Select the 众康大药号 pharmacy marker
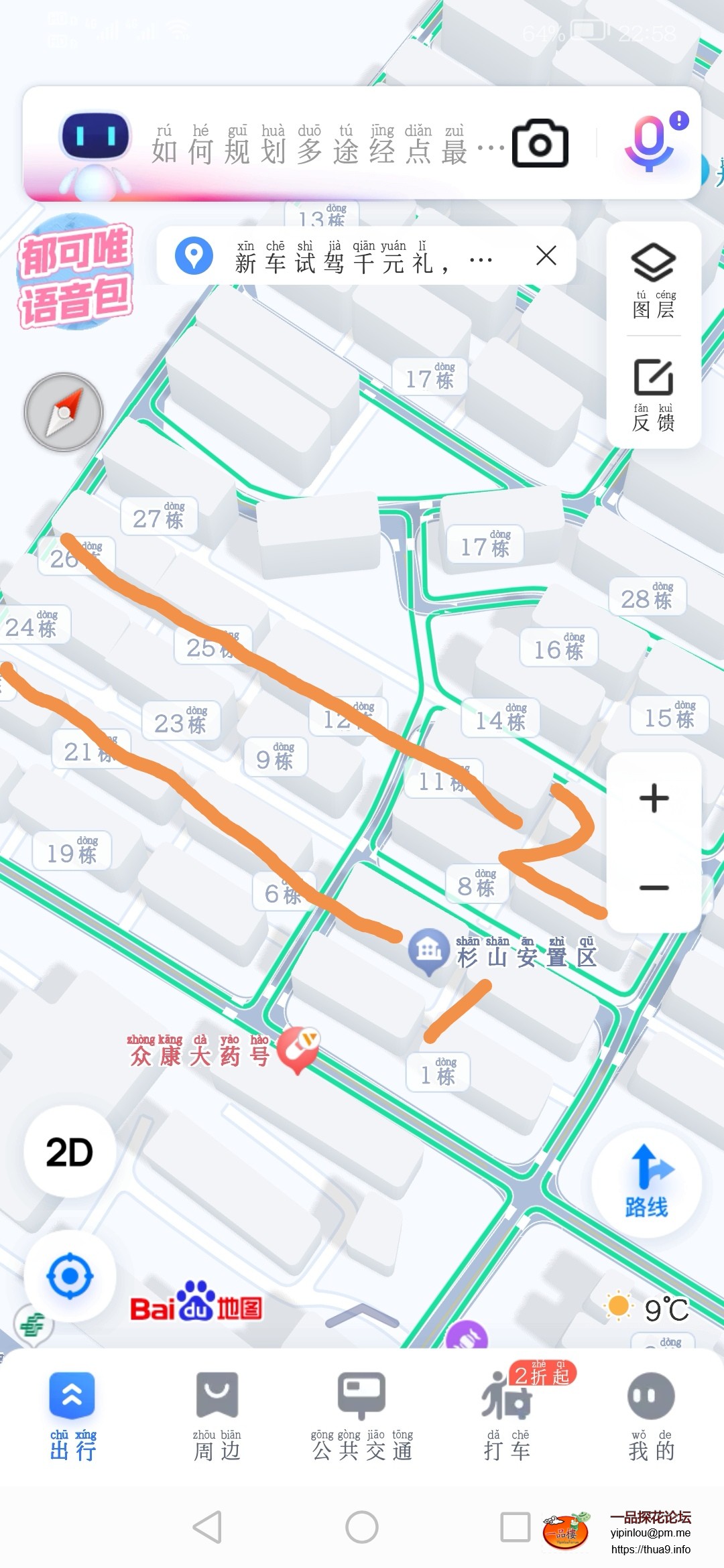The image size is (724, 1568). tap(299, 1049)
